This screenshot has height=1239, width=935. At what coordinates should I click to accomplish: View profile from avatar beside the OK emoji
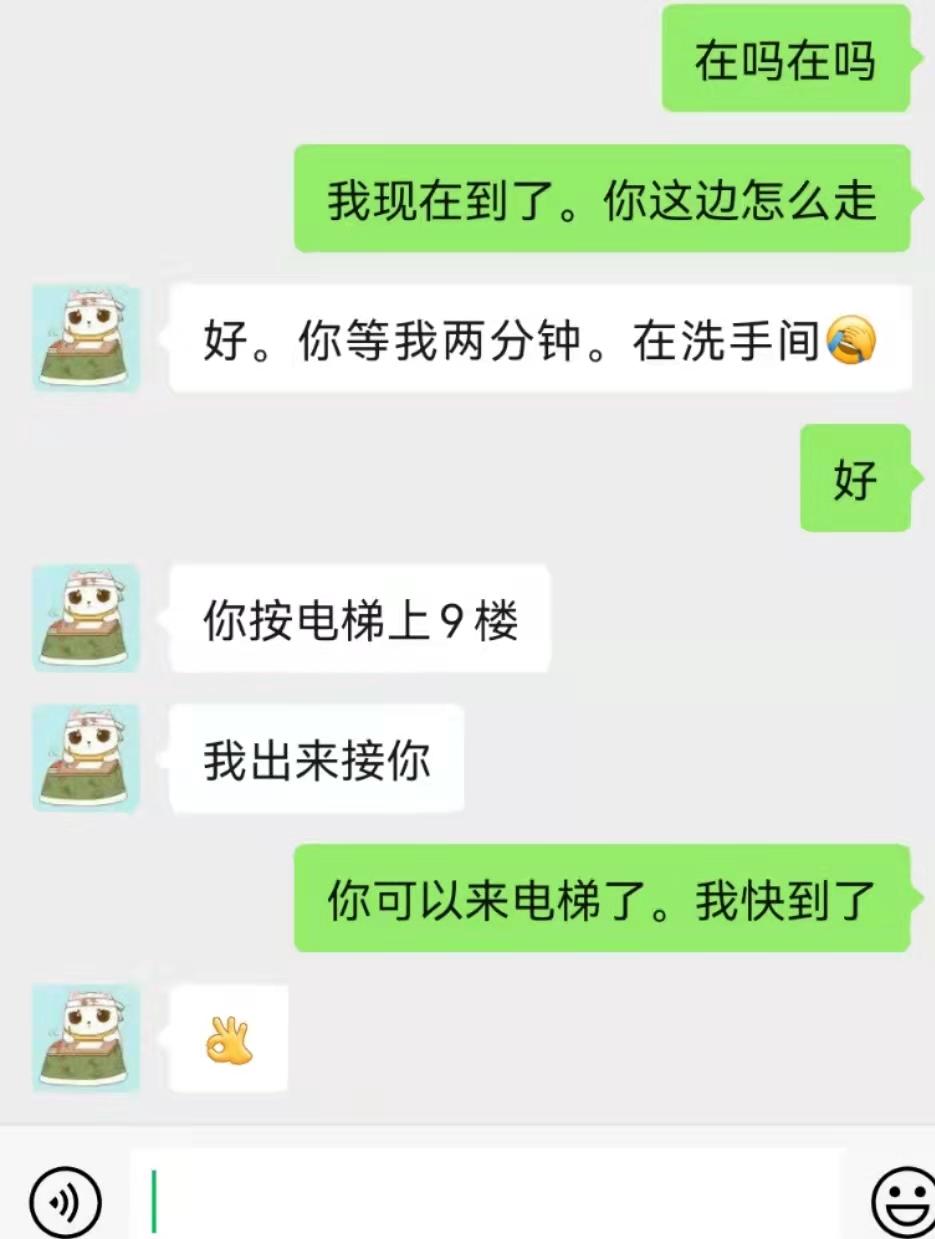click(x=86, y=1038)
